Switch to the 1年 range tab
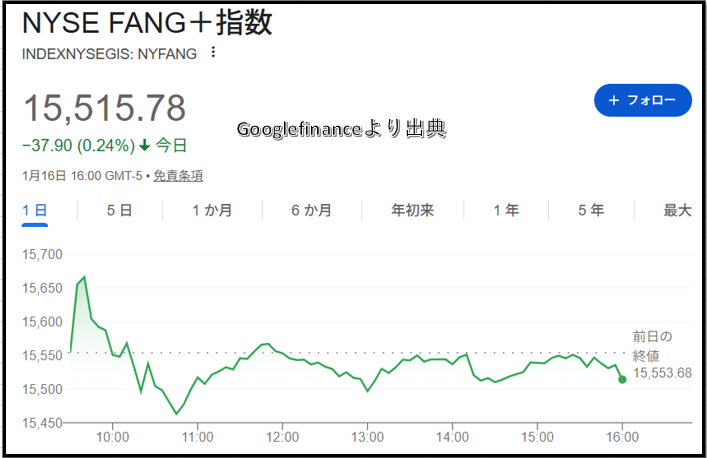Screen dimensions: 707x458 tap(506, 210)
